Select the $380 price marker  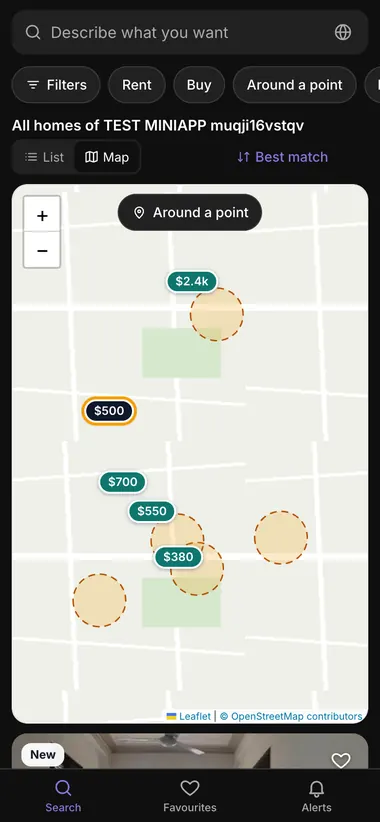(x=178, y=557)
